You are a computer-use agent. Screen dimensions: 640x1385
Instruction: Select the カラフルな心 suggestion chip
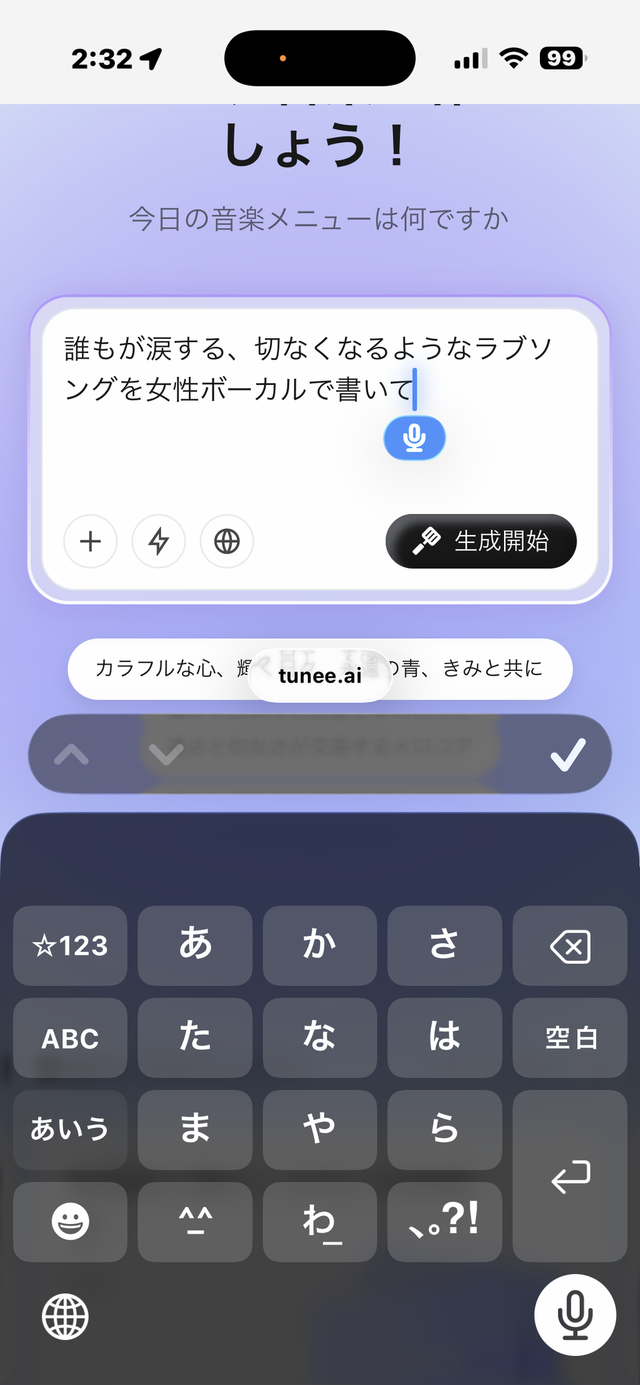[x=320, y=668]
